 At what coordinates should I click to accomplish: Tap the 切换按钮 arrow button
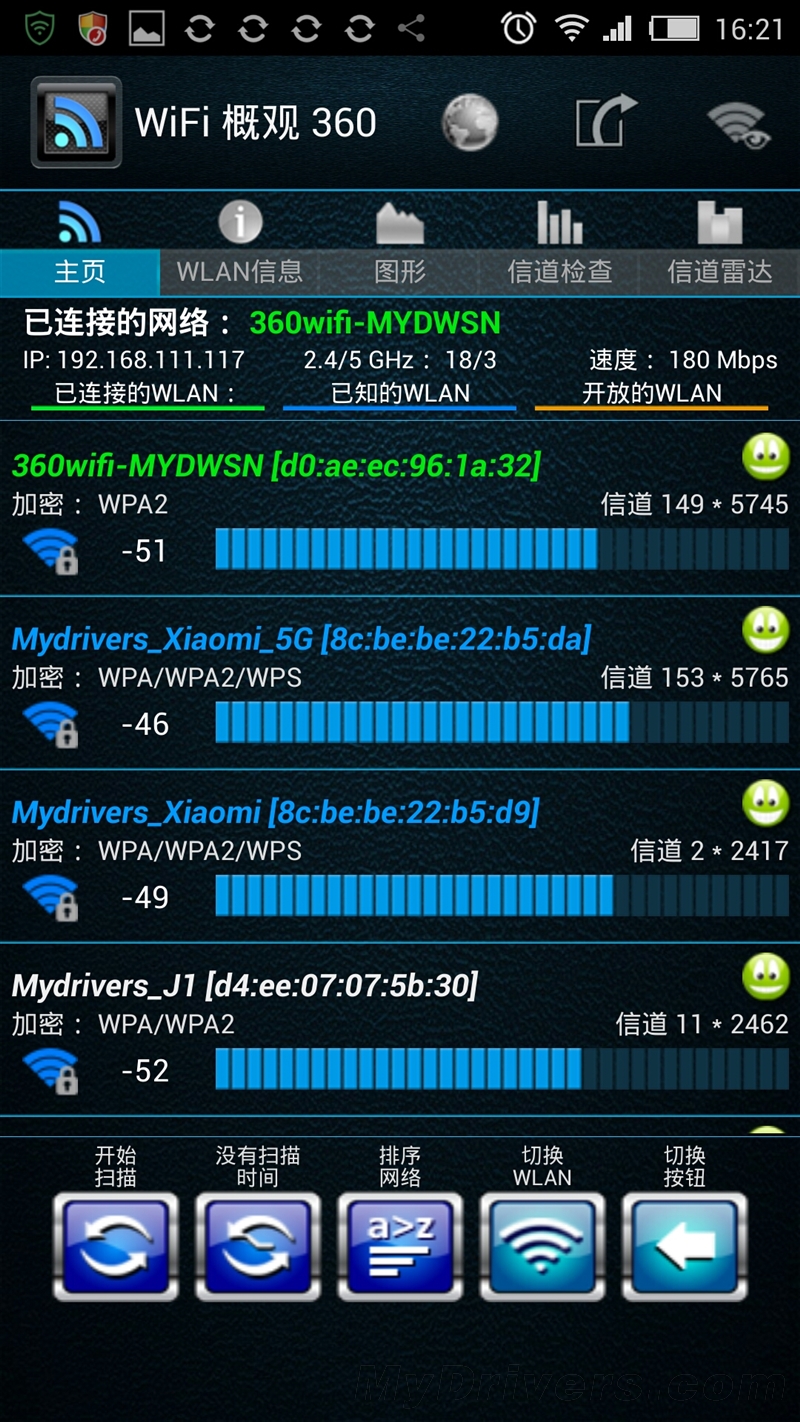684,1246
